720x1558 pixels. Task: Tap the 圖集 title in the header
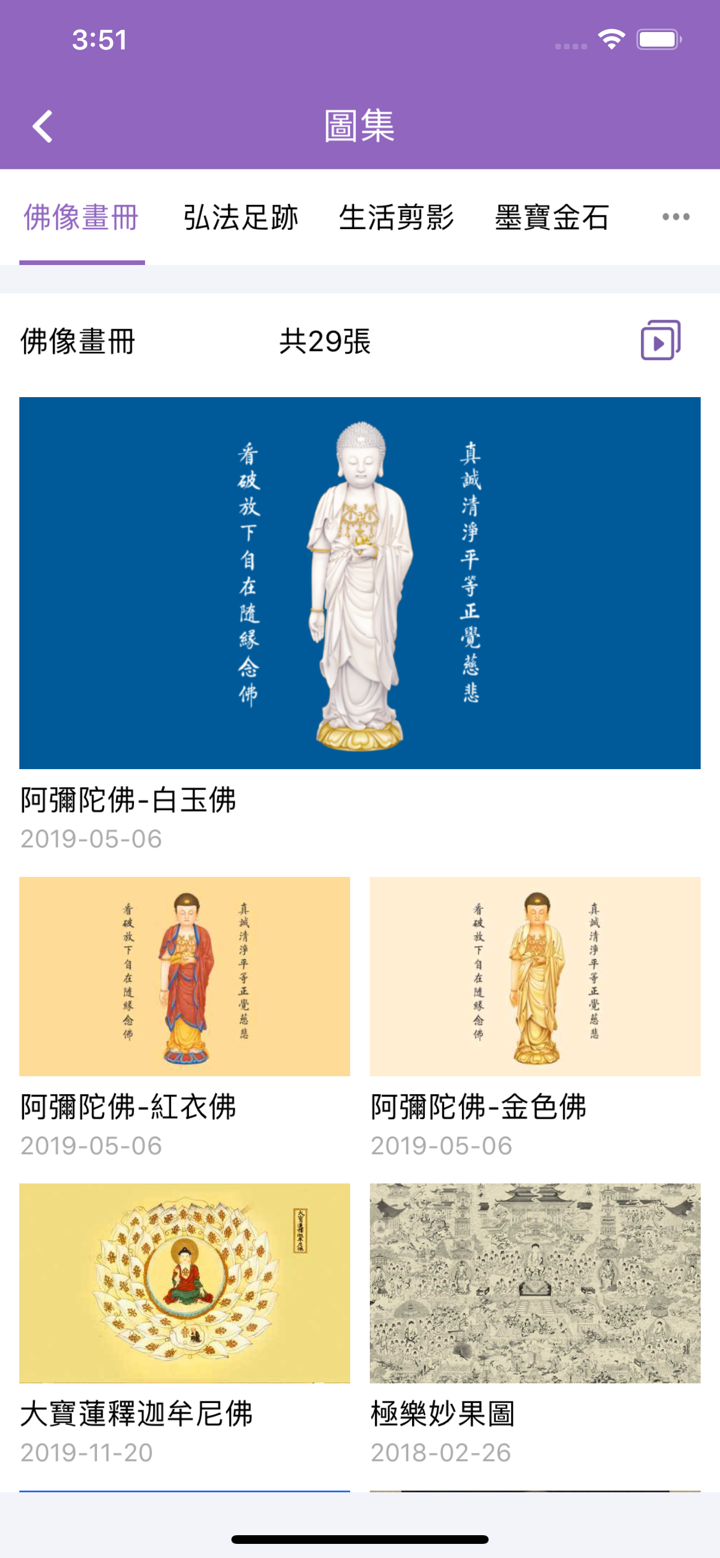(x=359, y=126)
